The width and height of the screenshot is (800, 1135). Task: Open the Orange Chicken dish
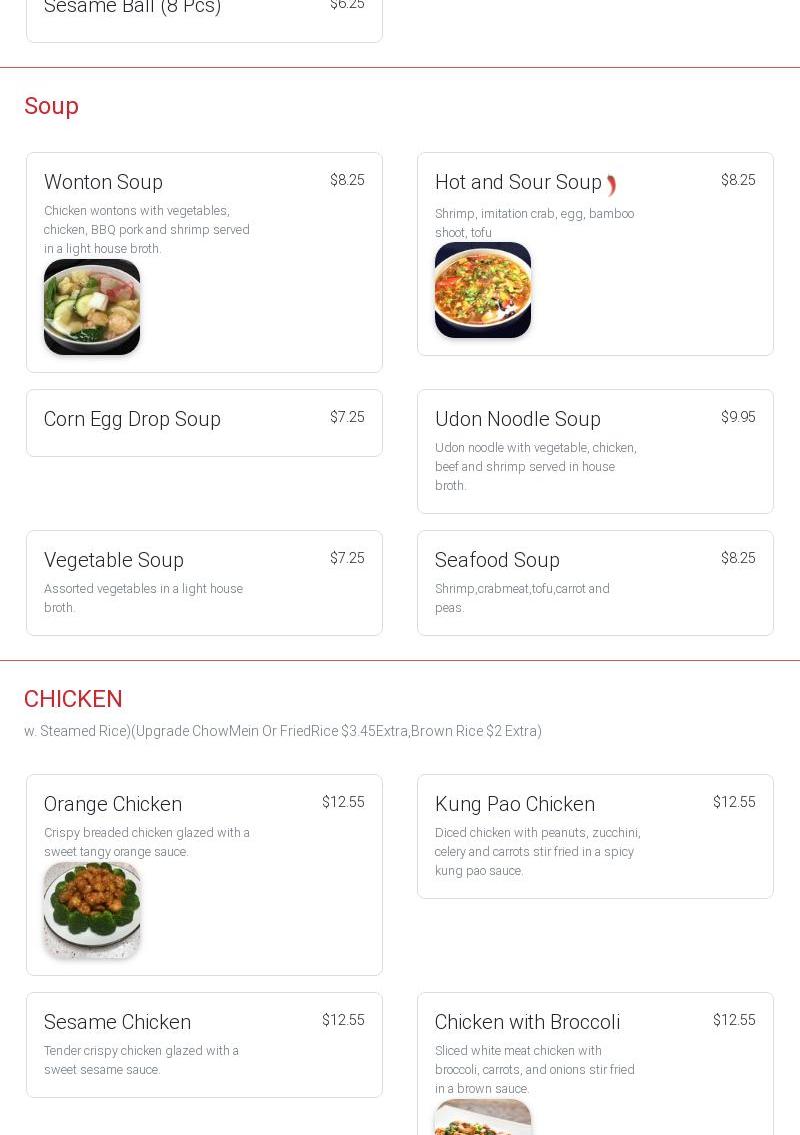(204, 874)
